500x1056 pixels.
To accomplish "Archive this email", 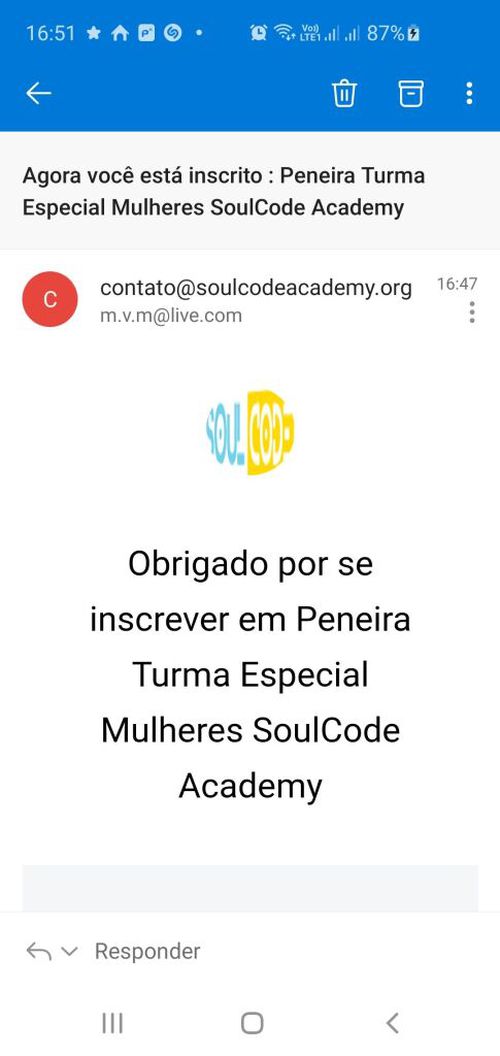I will click(x=411, y=94).
